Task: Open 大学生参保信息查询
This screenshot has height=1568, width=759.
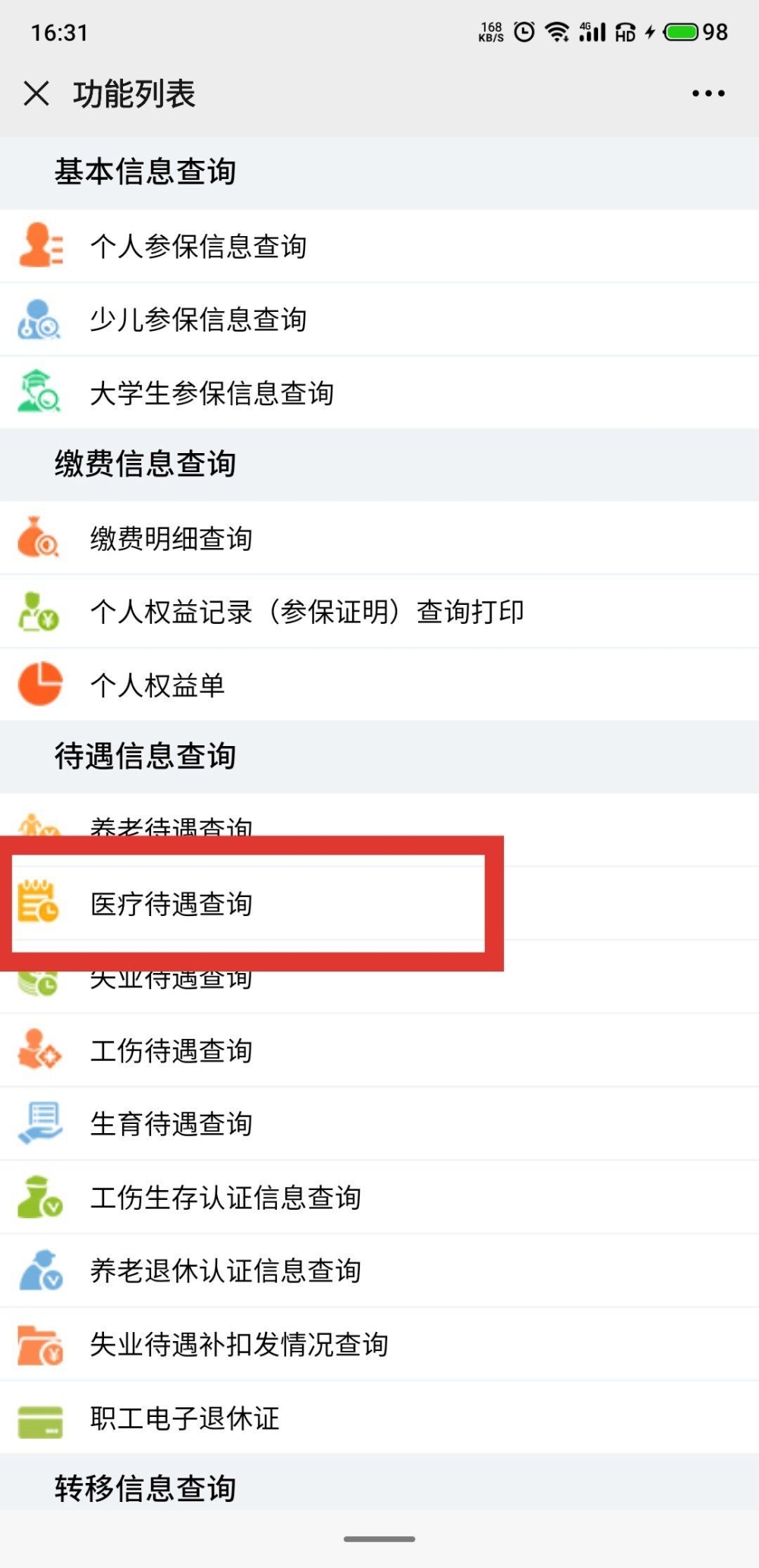Action: 379,393
